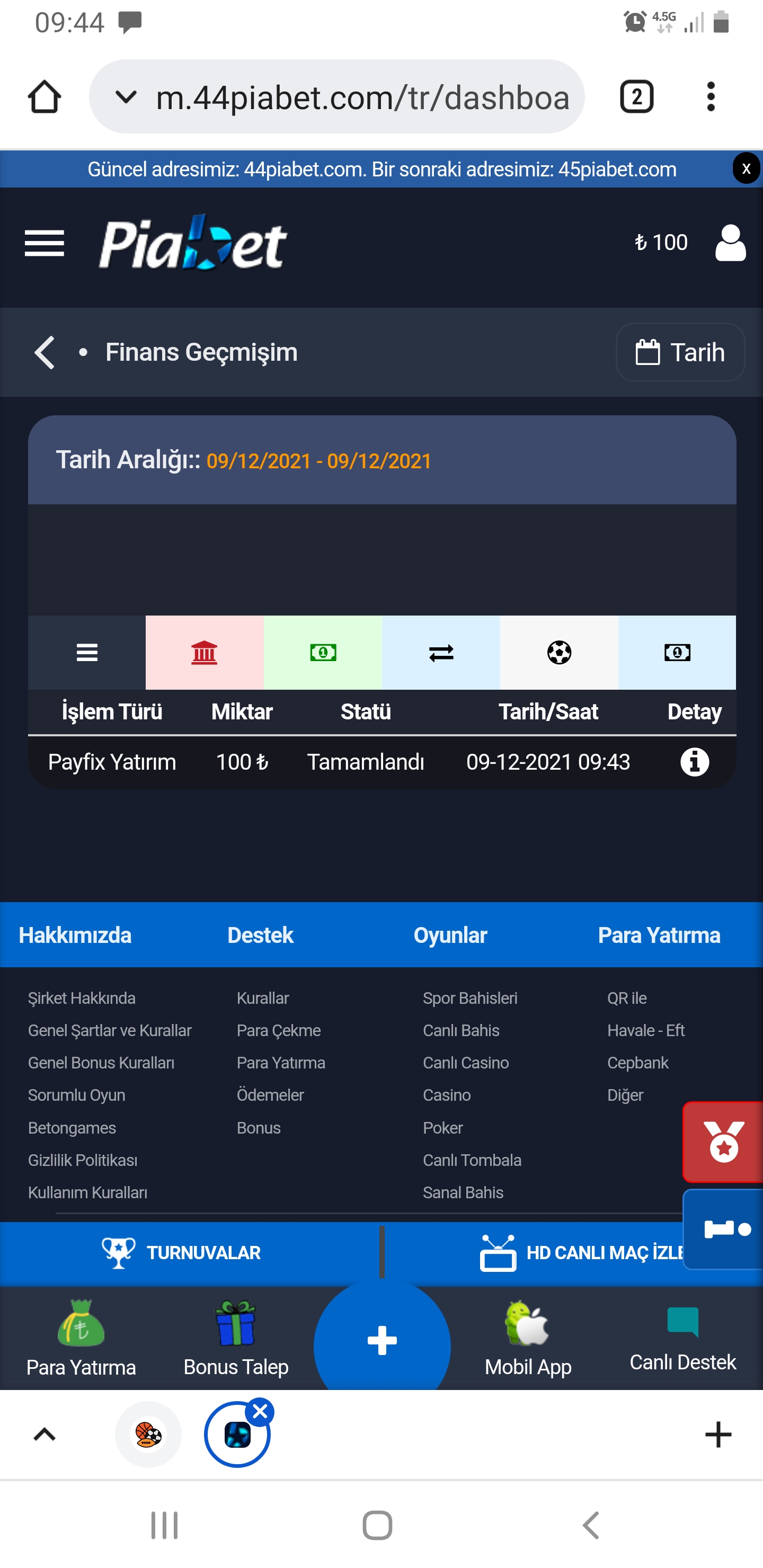The height and width of the screenshot is (1568, 763).
Task: Select the transfer arrows filter tab
Action: coord(441,653)
